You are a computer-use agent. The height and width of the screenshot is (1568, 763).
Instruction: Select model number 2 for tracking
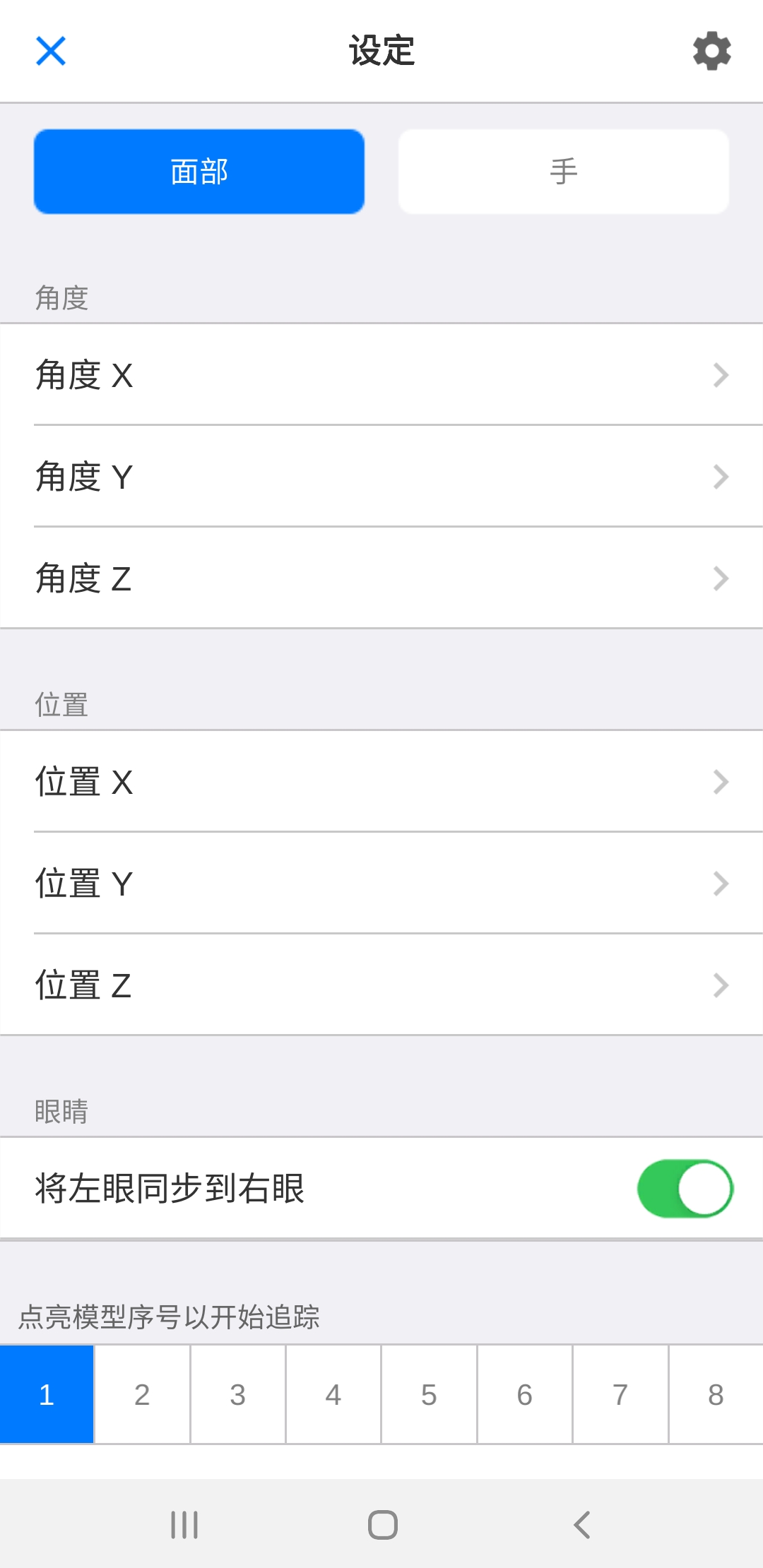click(142, 1394)
